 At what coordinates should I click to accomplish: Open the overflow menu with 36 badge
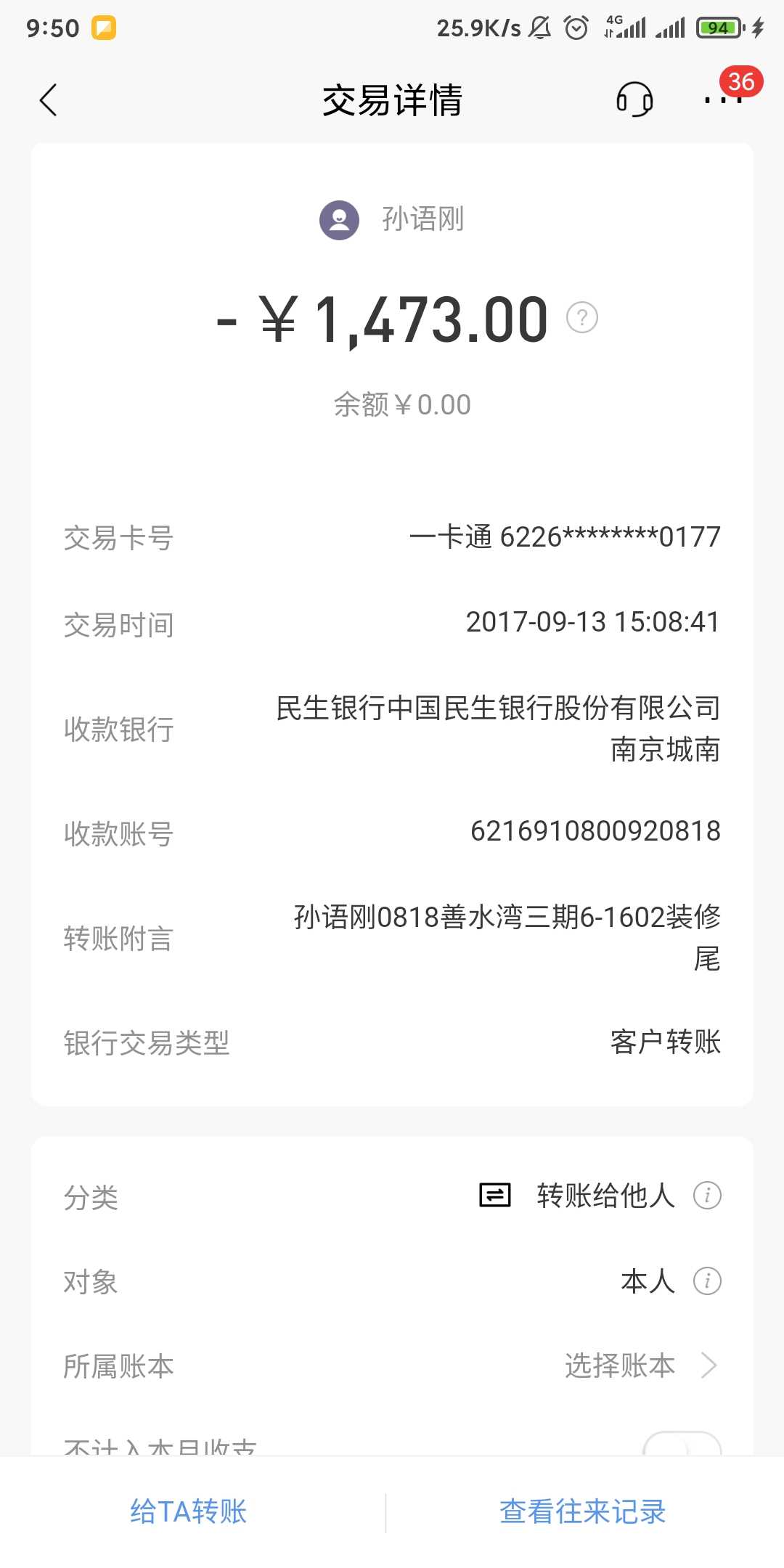click(723, 99)
